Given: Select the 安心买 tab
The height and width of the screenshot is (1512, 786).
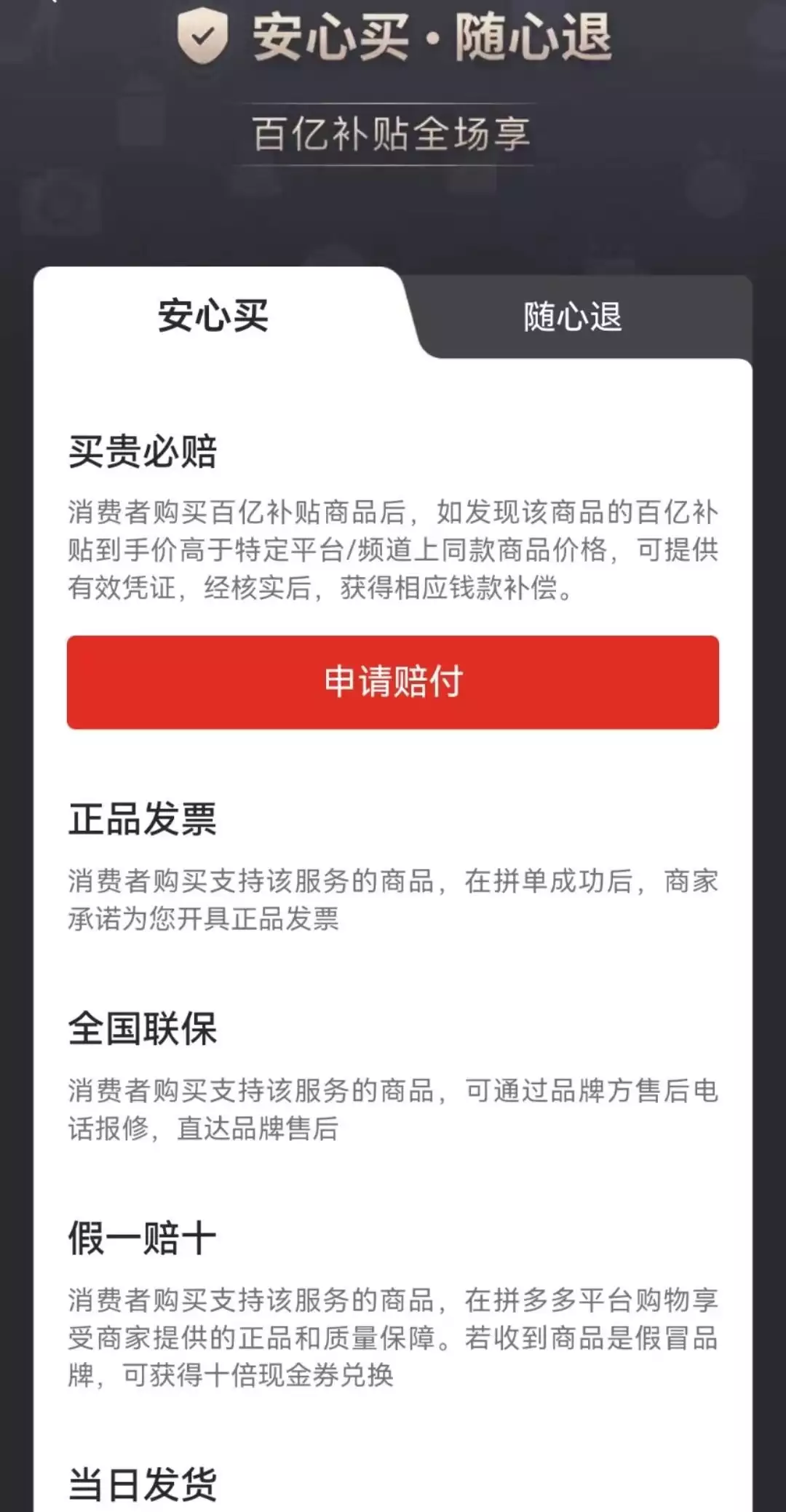Looking at the screenshot, I should (x=213, y=316).
